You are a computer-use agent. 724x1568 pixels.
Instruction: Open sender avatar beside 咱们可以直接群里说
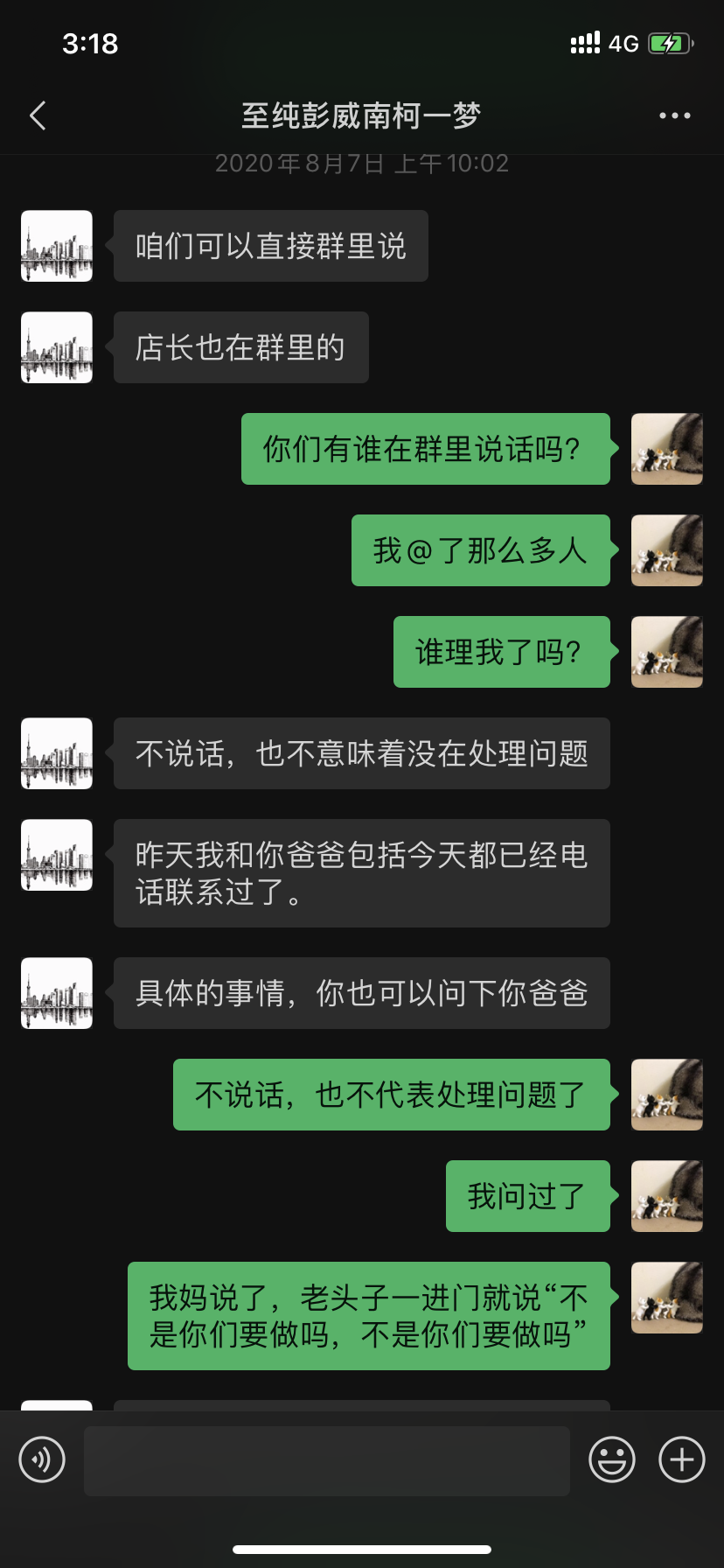click(57, 246)
